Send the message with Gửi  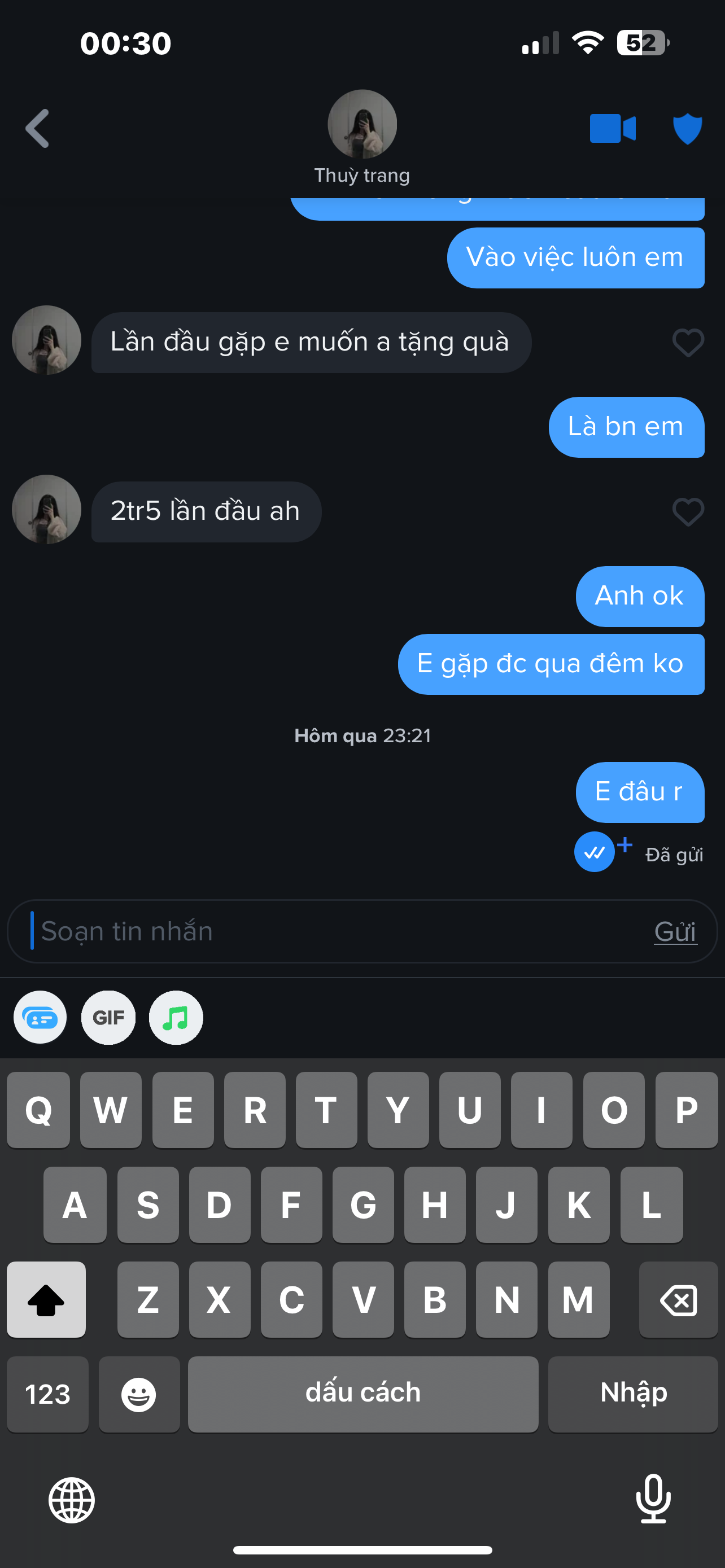point(675,931)
